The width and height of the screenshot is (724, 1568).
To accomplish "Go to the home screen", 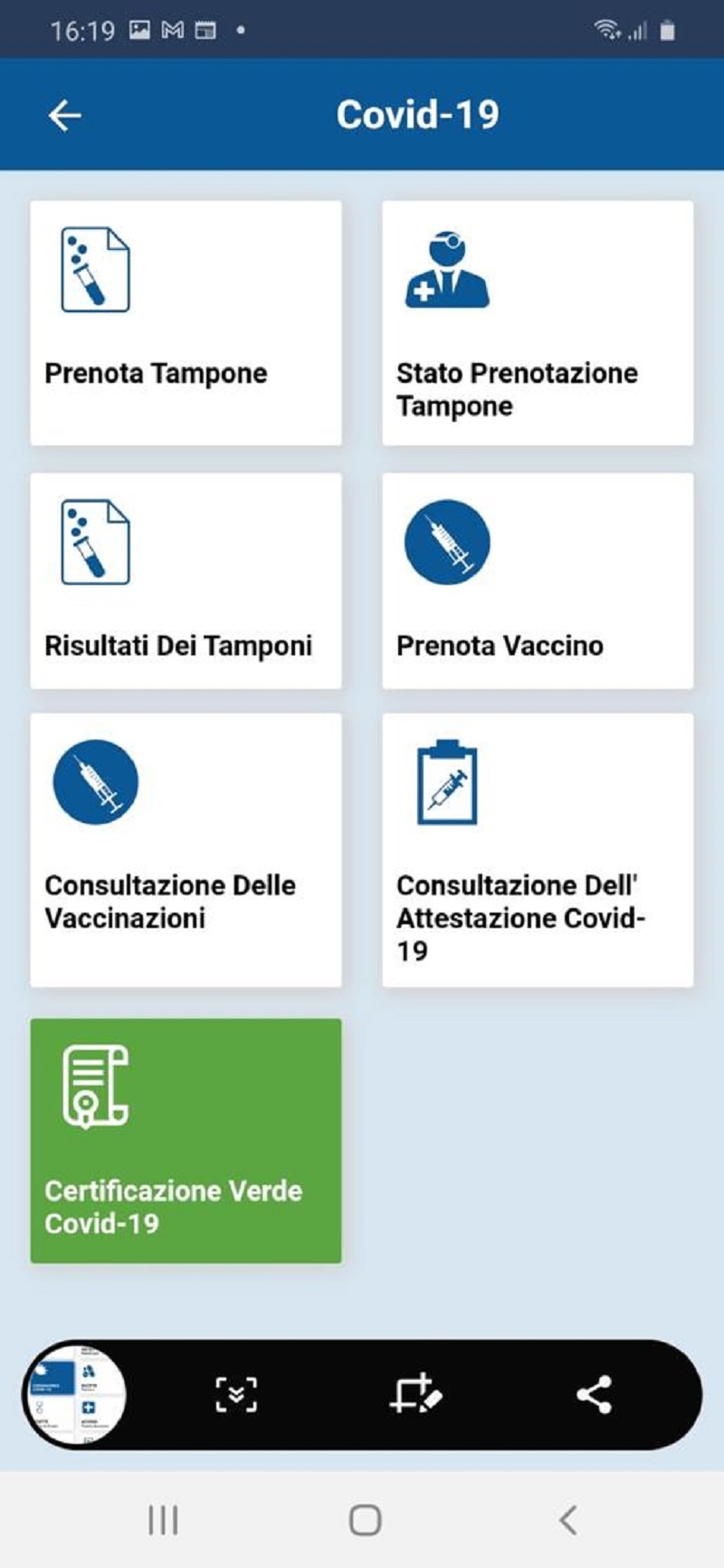I will (x=365, y=1520).
